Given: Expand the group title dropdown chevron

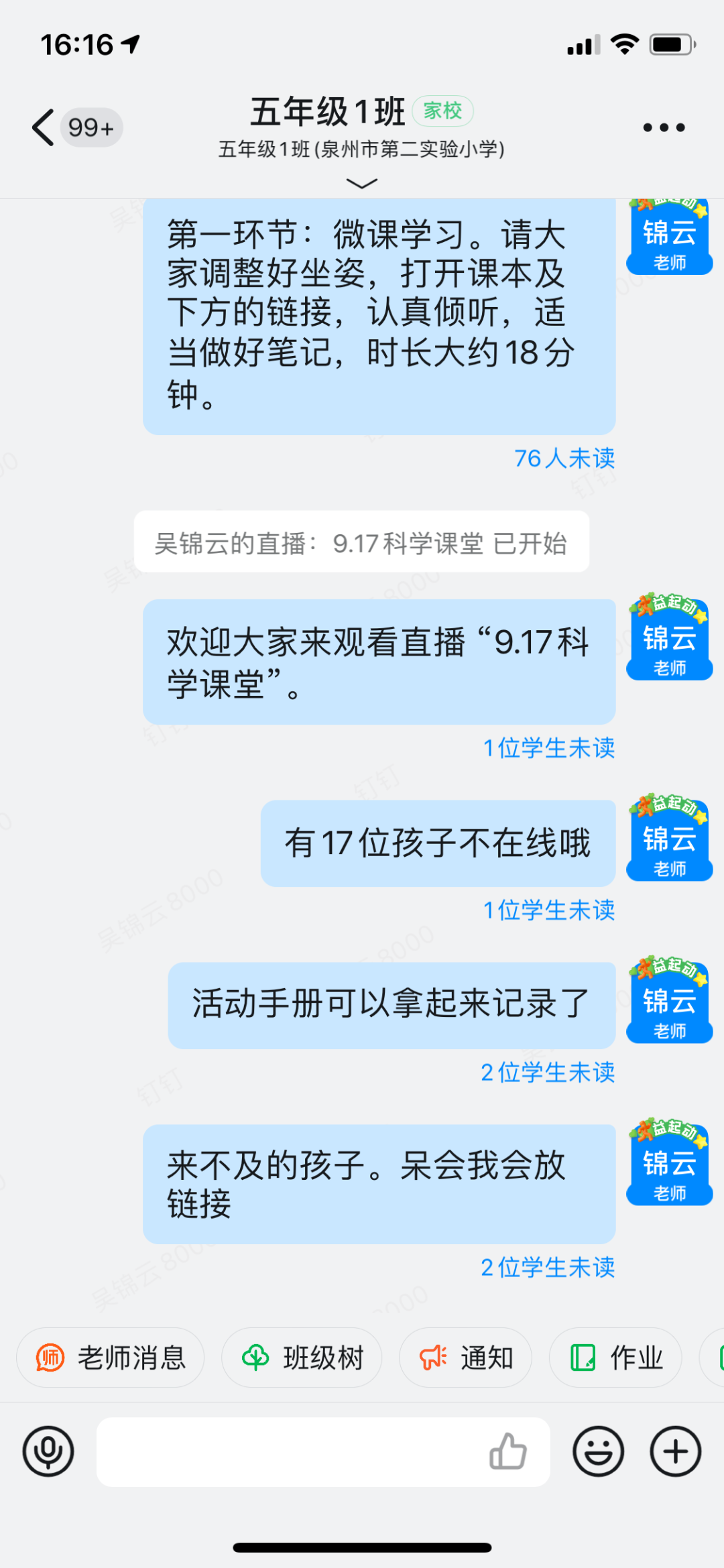Looking at the screenshot, I should pyautogui.click(x=362, y=183).
